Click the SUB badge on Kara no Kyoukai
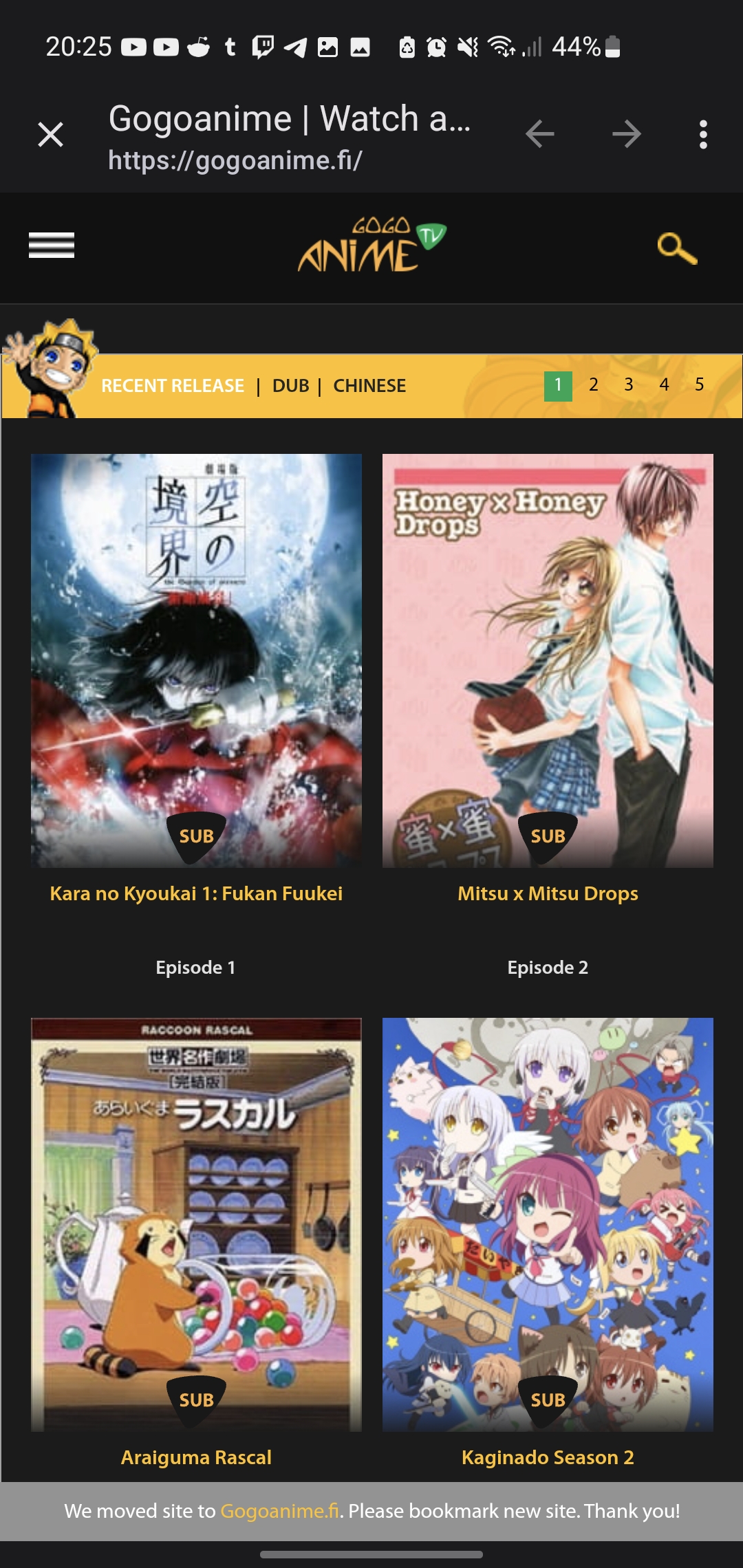The height and width of the screenshot is (1568, 743). coord(195,836)
